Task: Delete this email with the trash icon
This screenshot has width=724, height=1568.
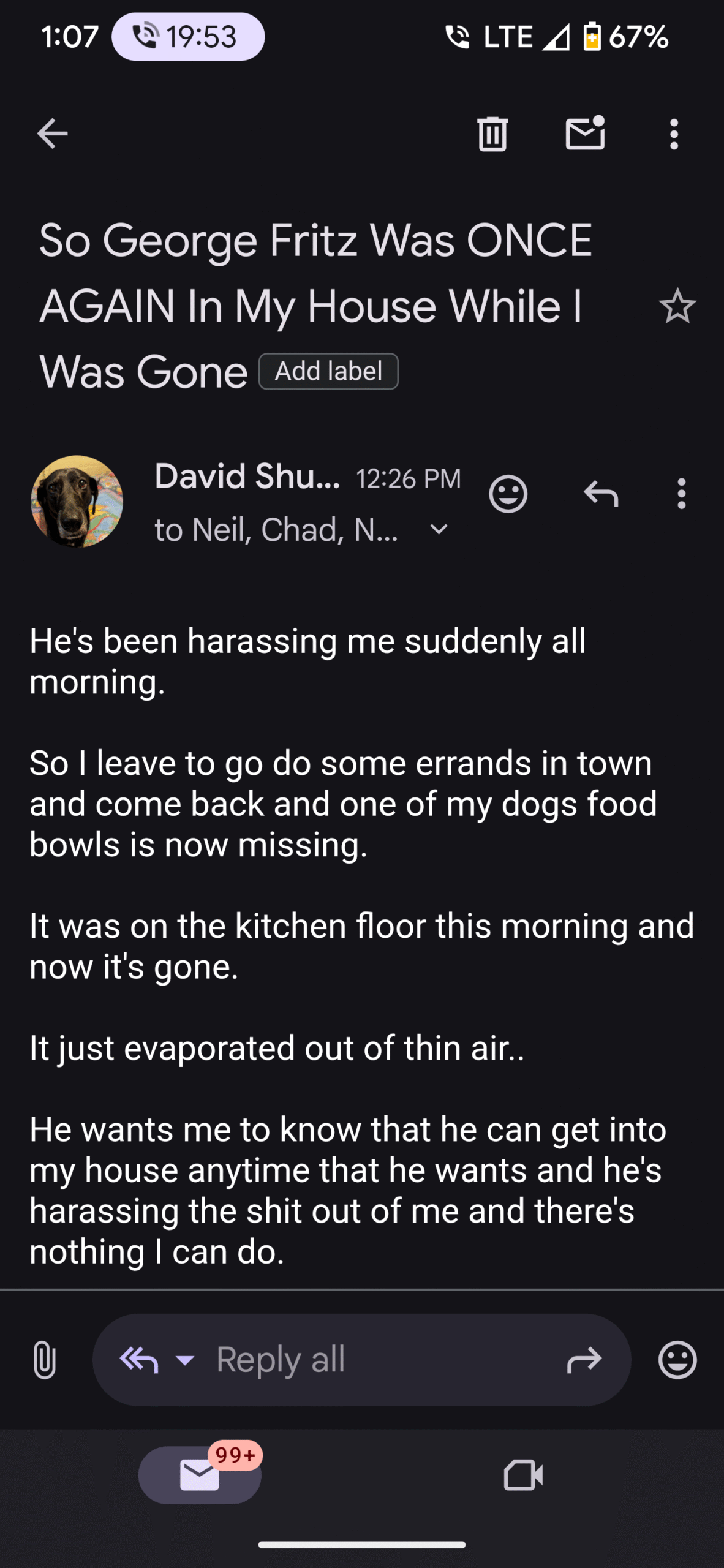Action: click(x=492, y=134)
